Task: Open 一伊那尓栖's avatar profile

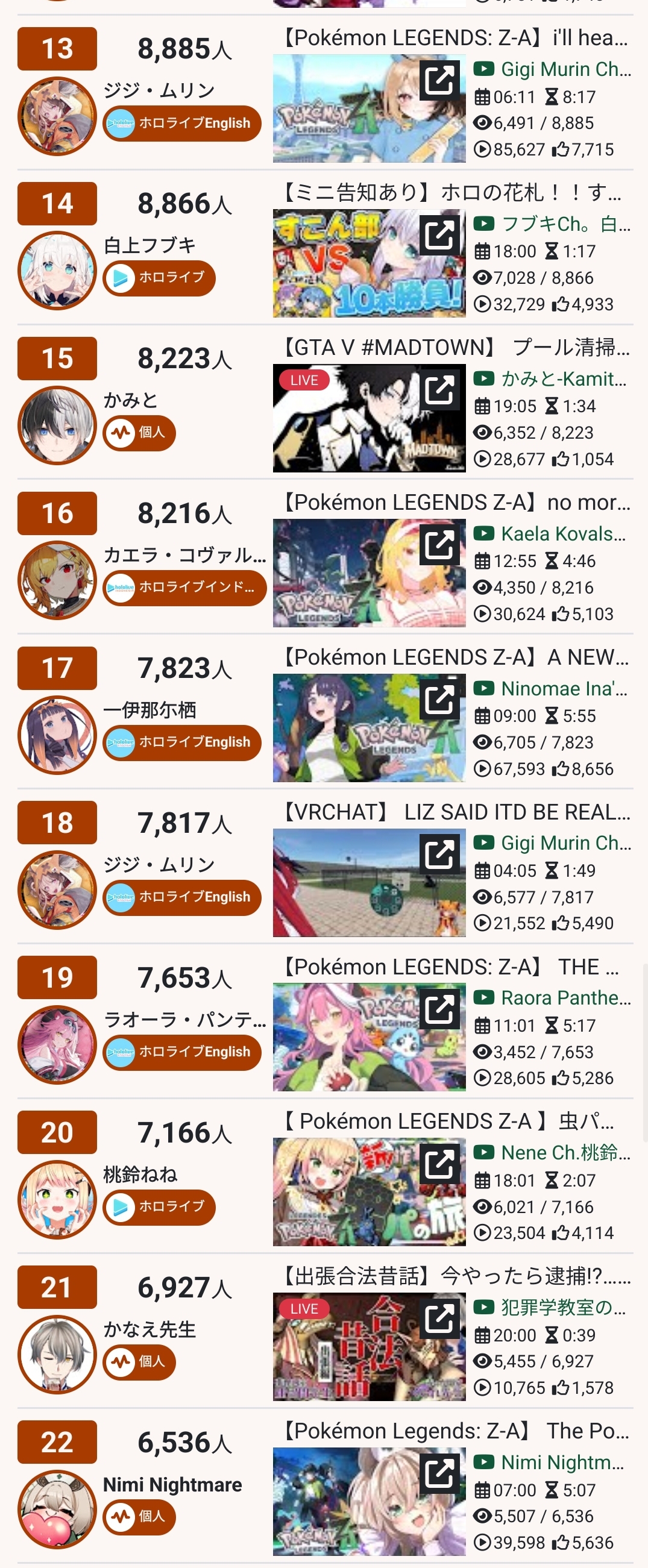Action: point(57,735)
